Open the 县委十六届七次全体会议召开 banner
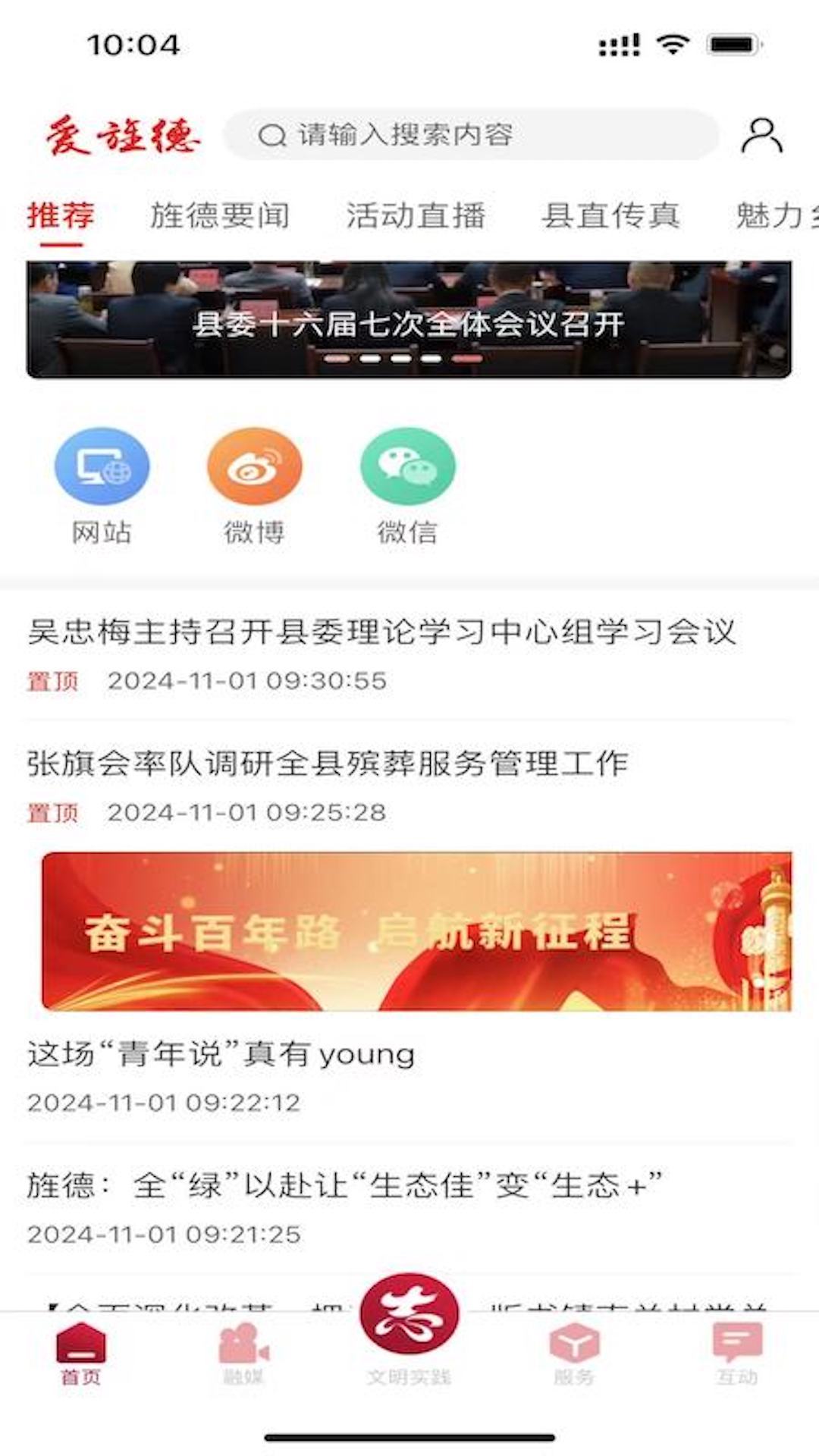Viewport: 819px width, 1456px height. click(409, 320)
